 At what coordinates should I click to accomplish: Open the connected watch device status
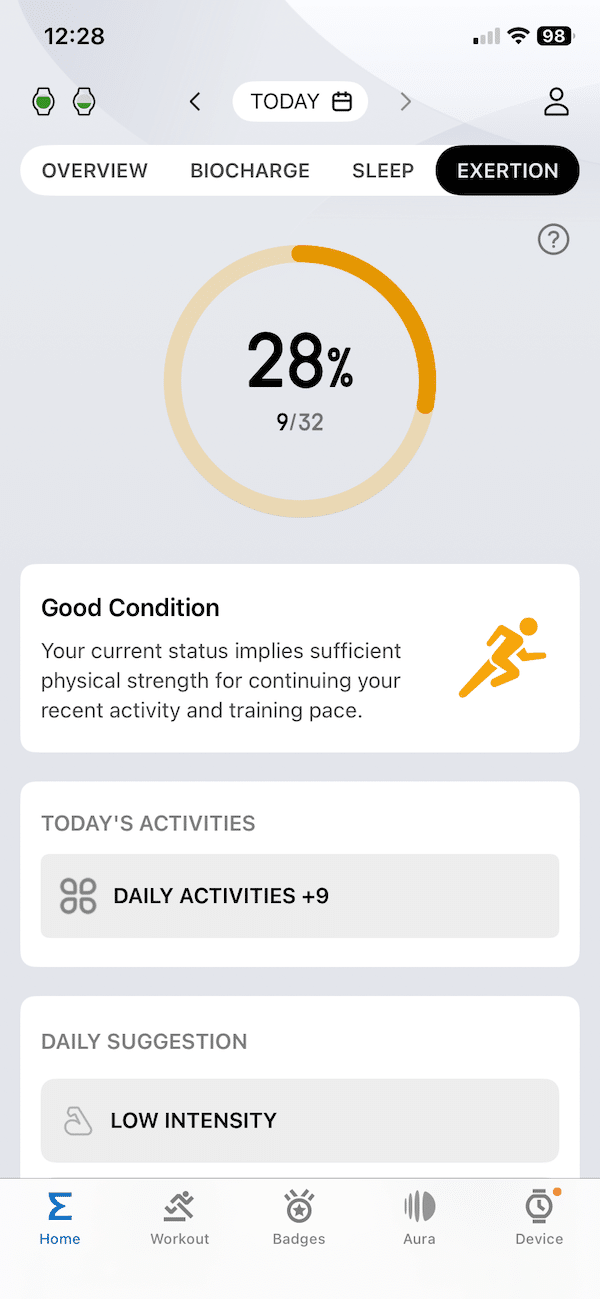tap(43, 101)
